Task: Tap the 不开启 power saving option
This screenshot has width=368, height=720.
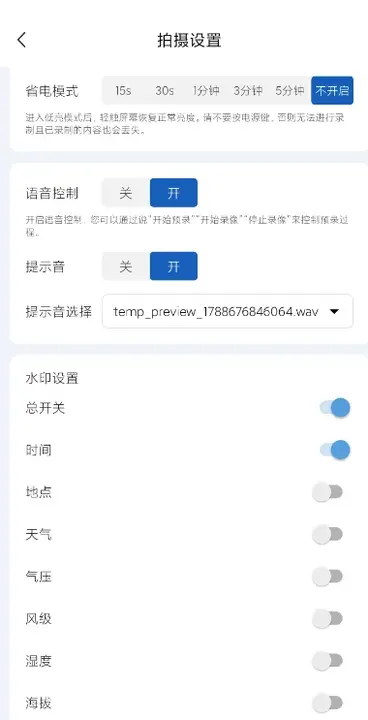Action: (x=332, y=90)
